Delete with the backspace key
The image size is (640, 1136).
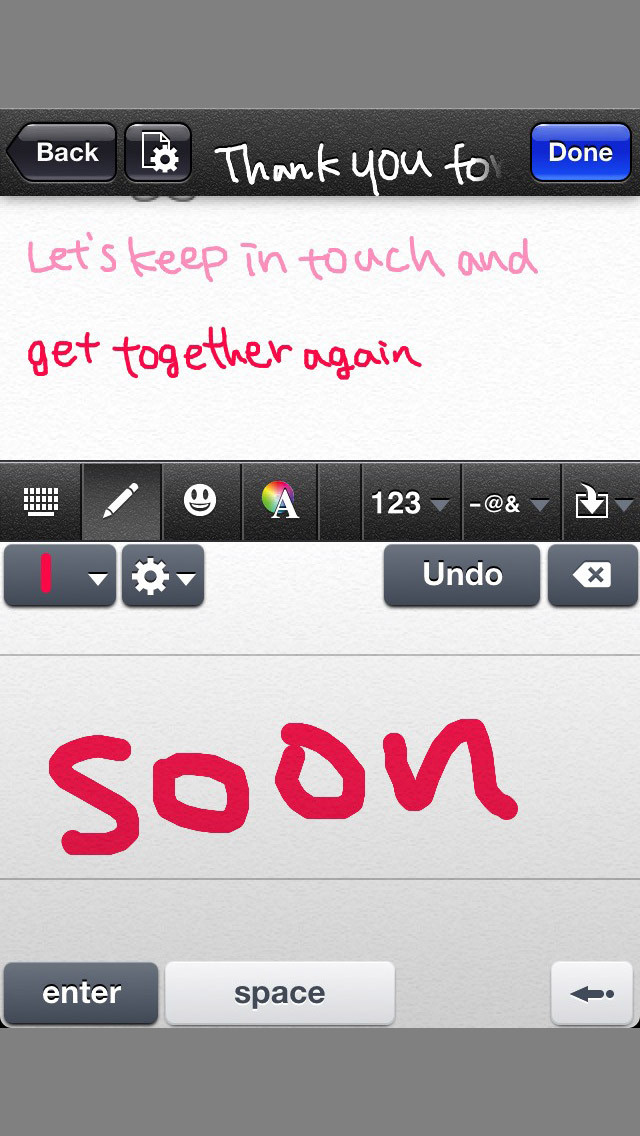point(593,575)
